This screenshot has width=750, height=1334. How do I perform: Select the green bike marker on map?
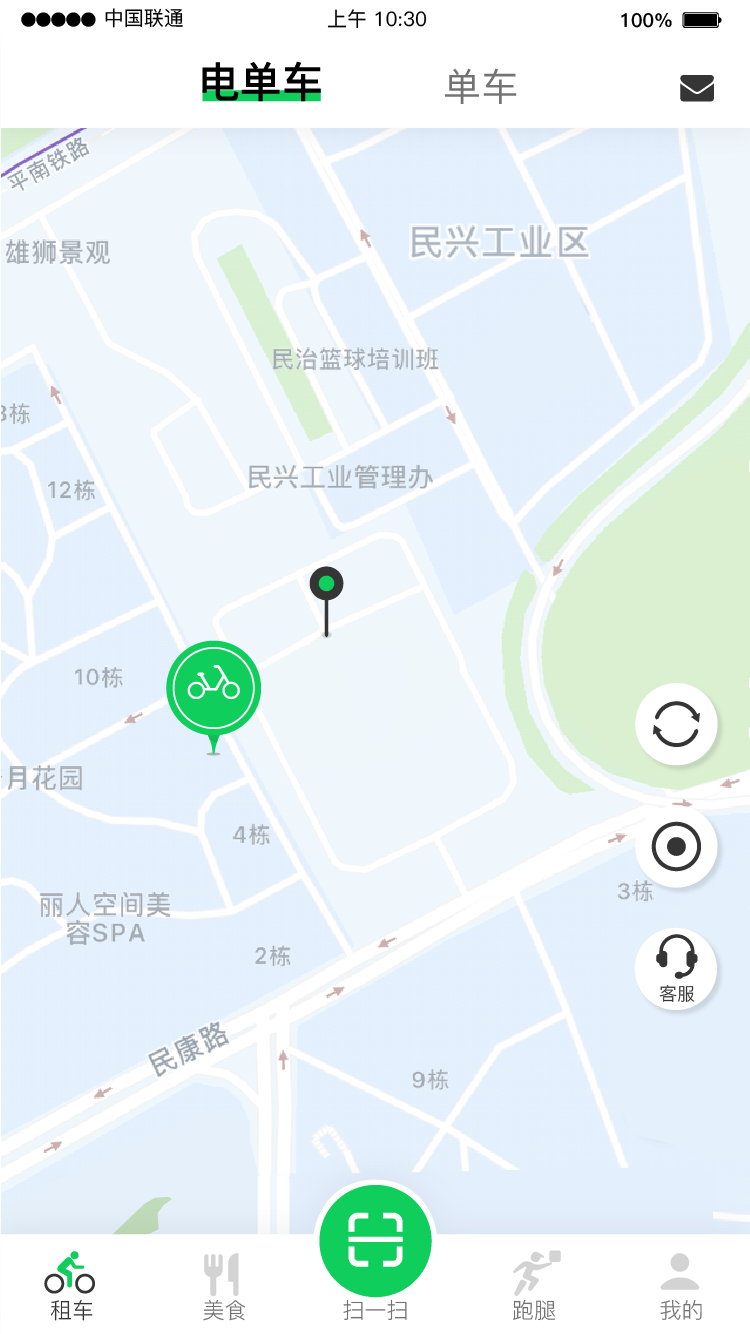pos(213,689)
